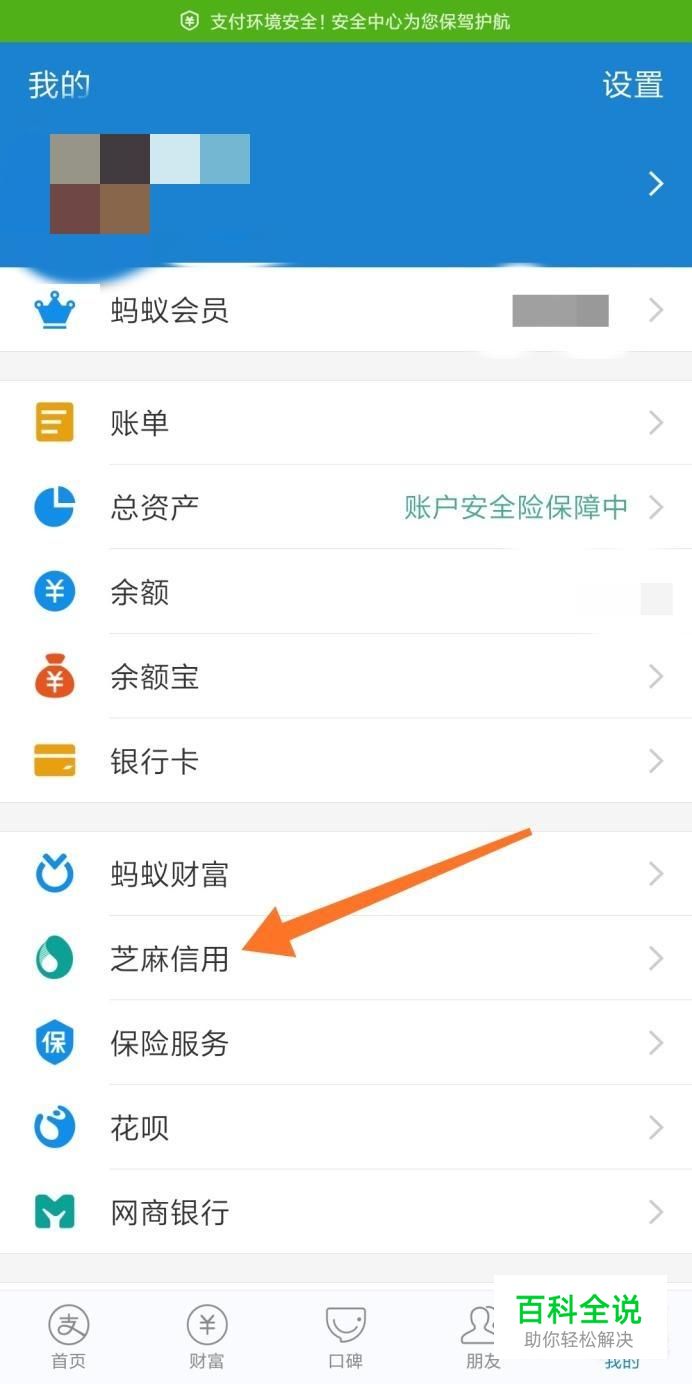Screen dimensions: 692x1384
Task: Switch to the 首页 tab
Action: [x=69, y=1337]
